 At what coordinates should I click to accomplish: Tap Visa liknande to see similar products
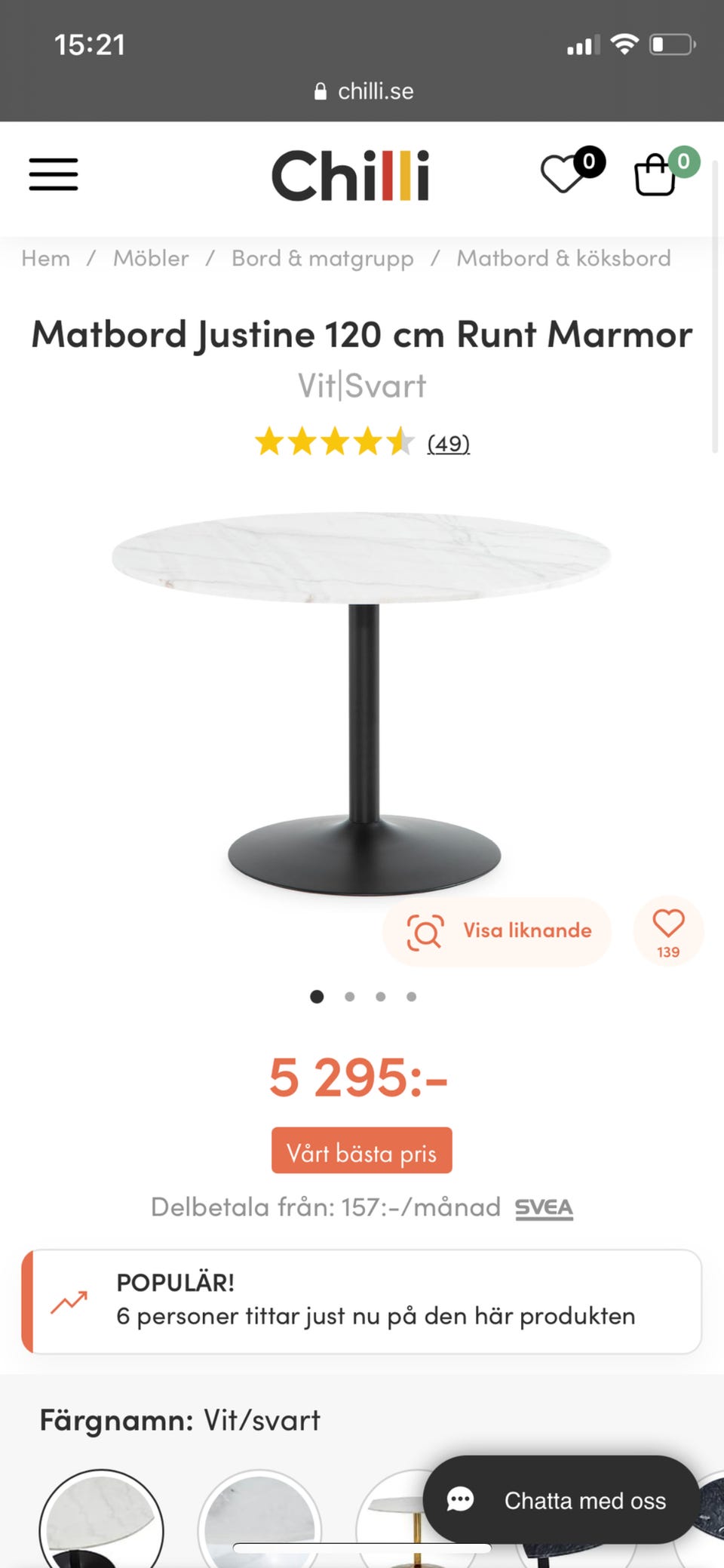(498, 931)
